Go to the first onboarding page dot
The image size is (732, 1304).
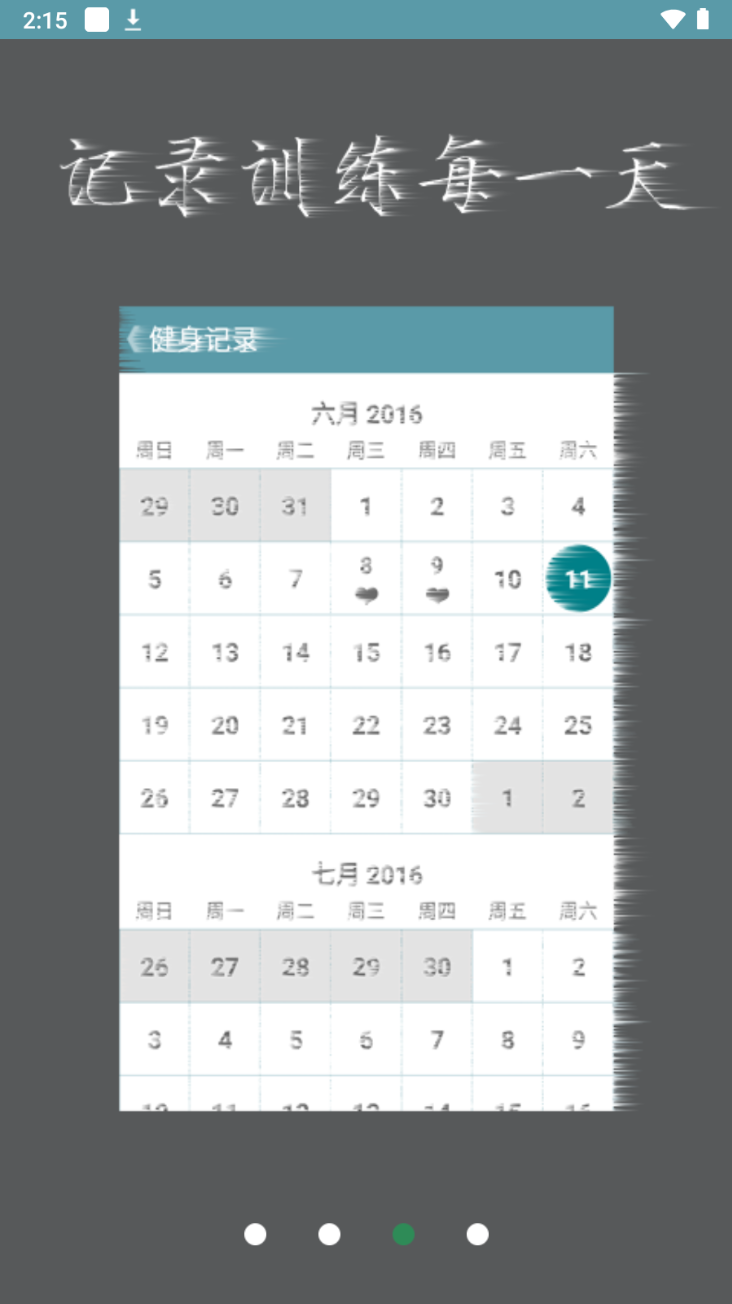255,1234
